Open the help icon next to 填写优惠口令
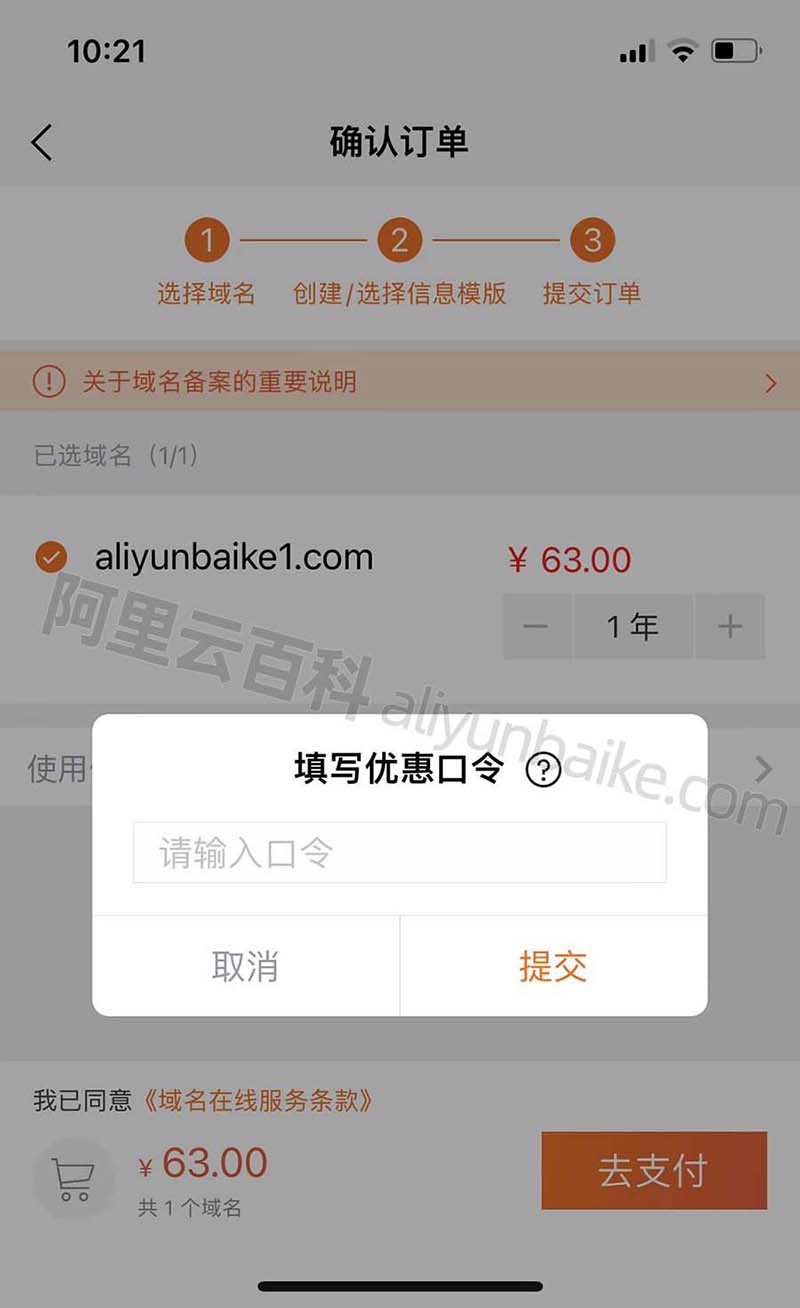 pos(543,771)
